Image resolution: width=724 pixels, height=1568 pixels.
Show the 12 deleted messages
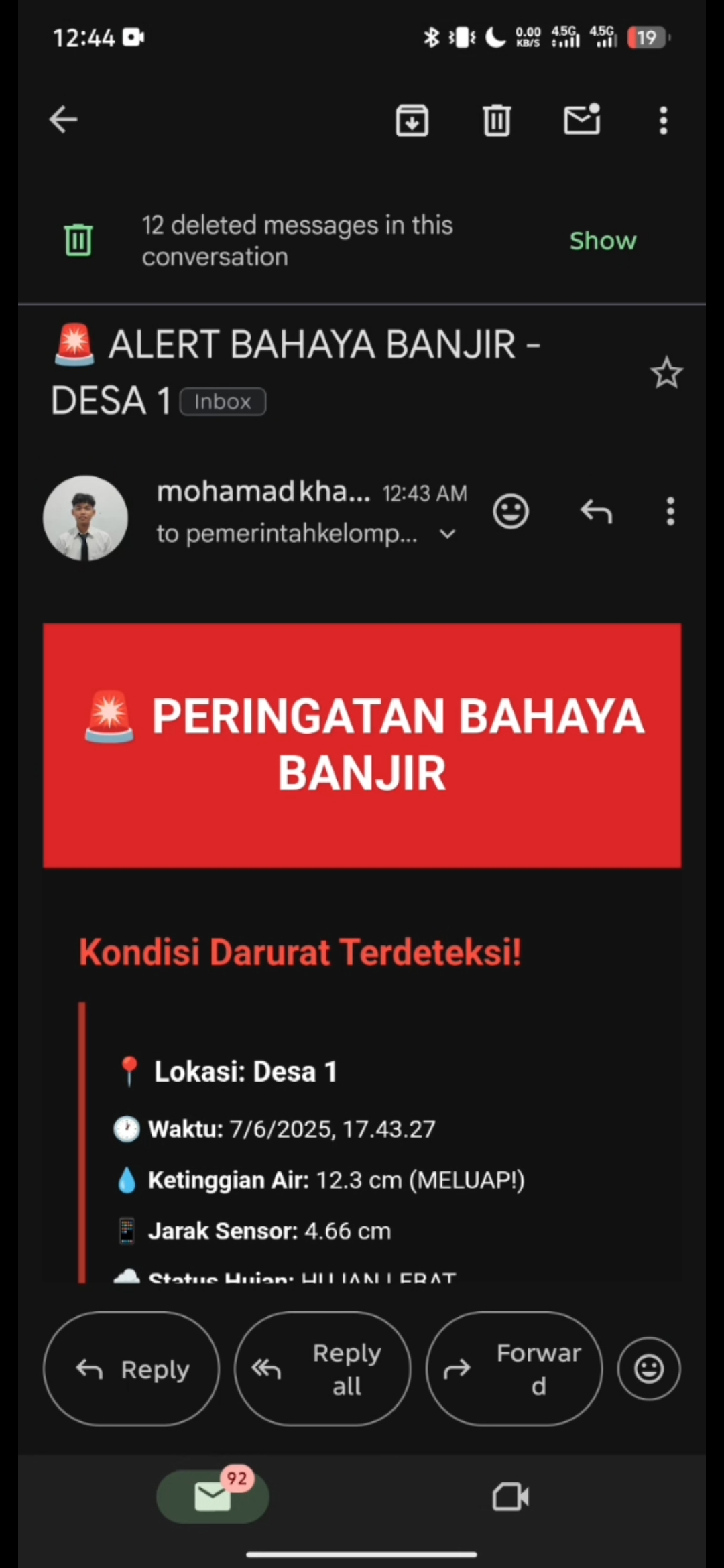tap(603, 241)
